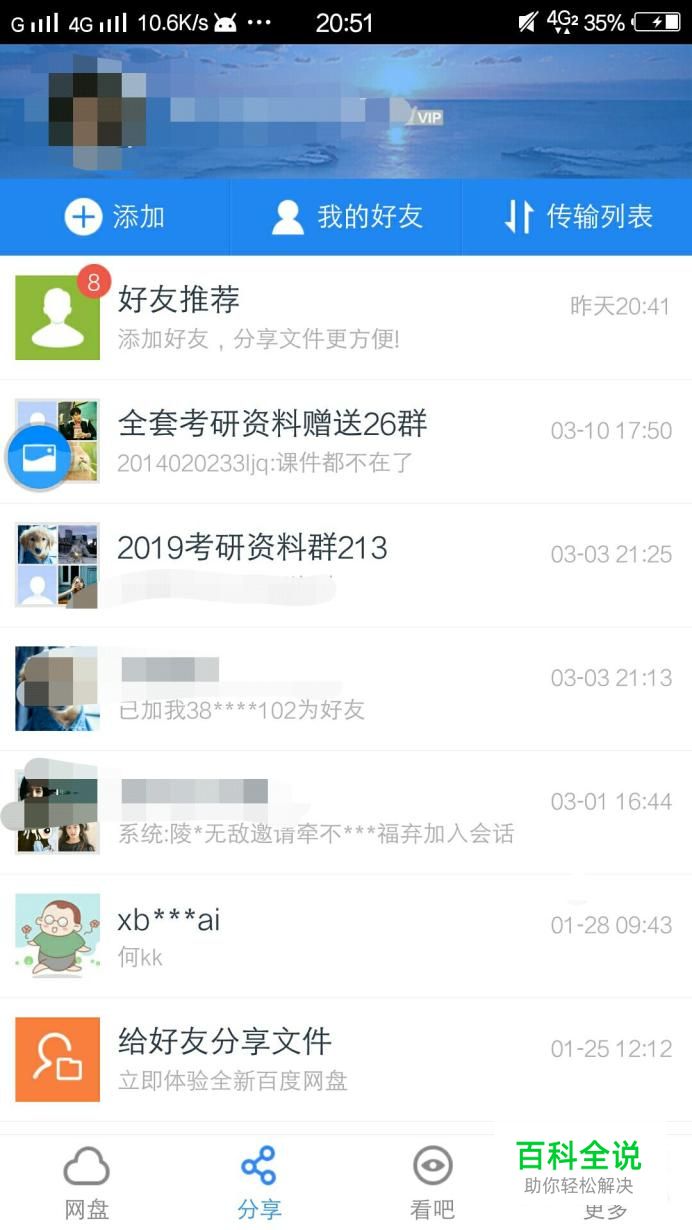Open 给好友分享文件 entry

(x=346, y=1059)
